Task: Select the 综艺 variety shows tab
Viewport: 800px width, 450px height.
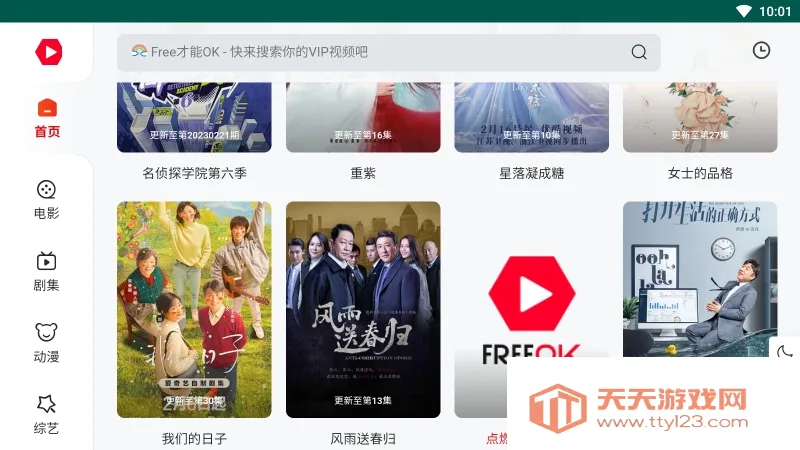Action: coord(46,414)
